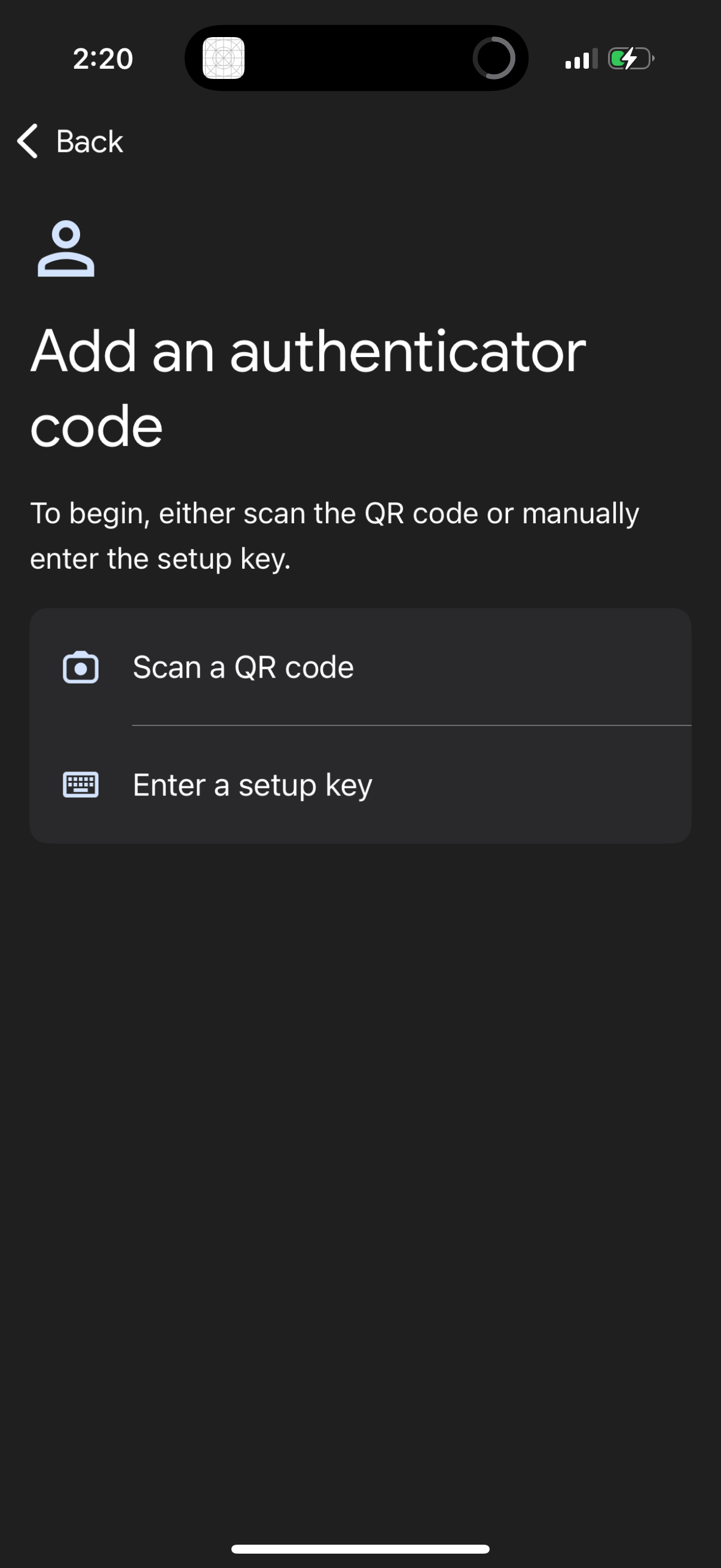The height and width of the screenshot is (1568, 721).
Task: Tap the Scan a QR code row's label text
Action: click(243, 667)
